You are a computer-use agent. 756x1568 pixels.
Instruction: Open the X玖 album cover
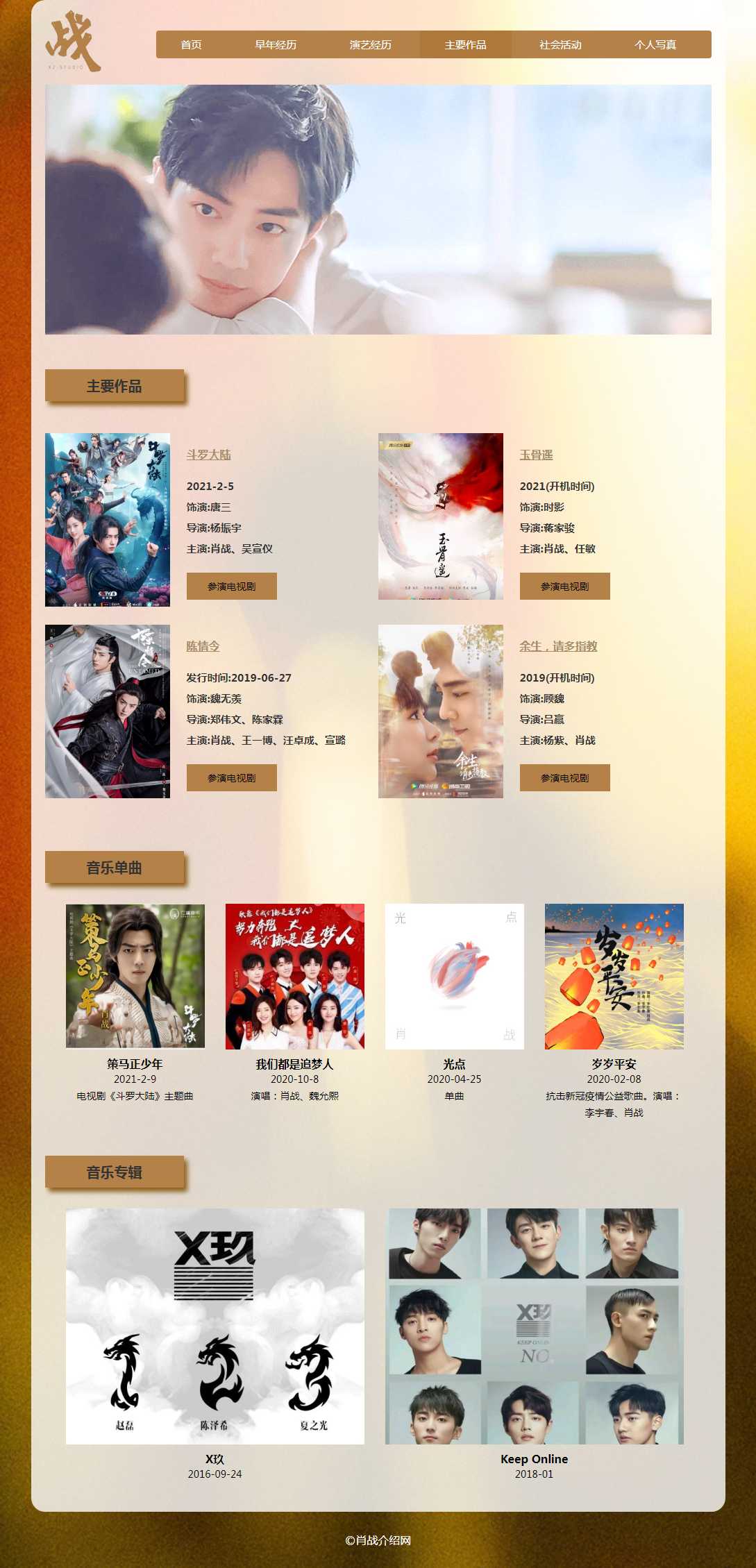(215, 1326)
